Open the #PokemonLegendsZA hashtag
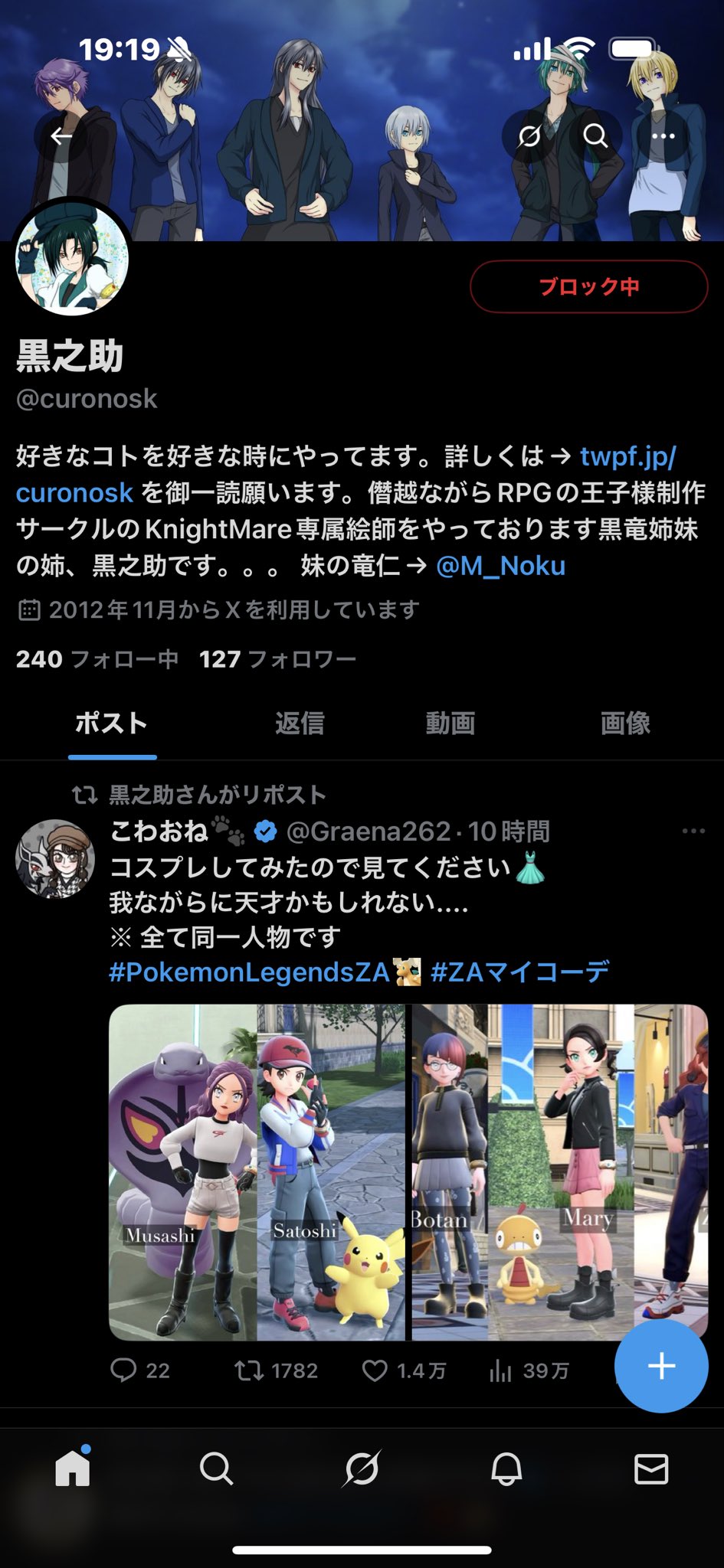The height and width of the screenshot is (1568, 724). (x=250, y=972)
